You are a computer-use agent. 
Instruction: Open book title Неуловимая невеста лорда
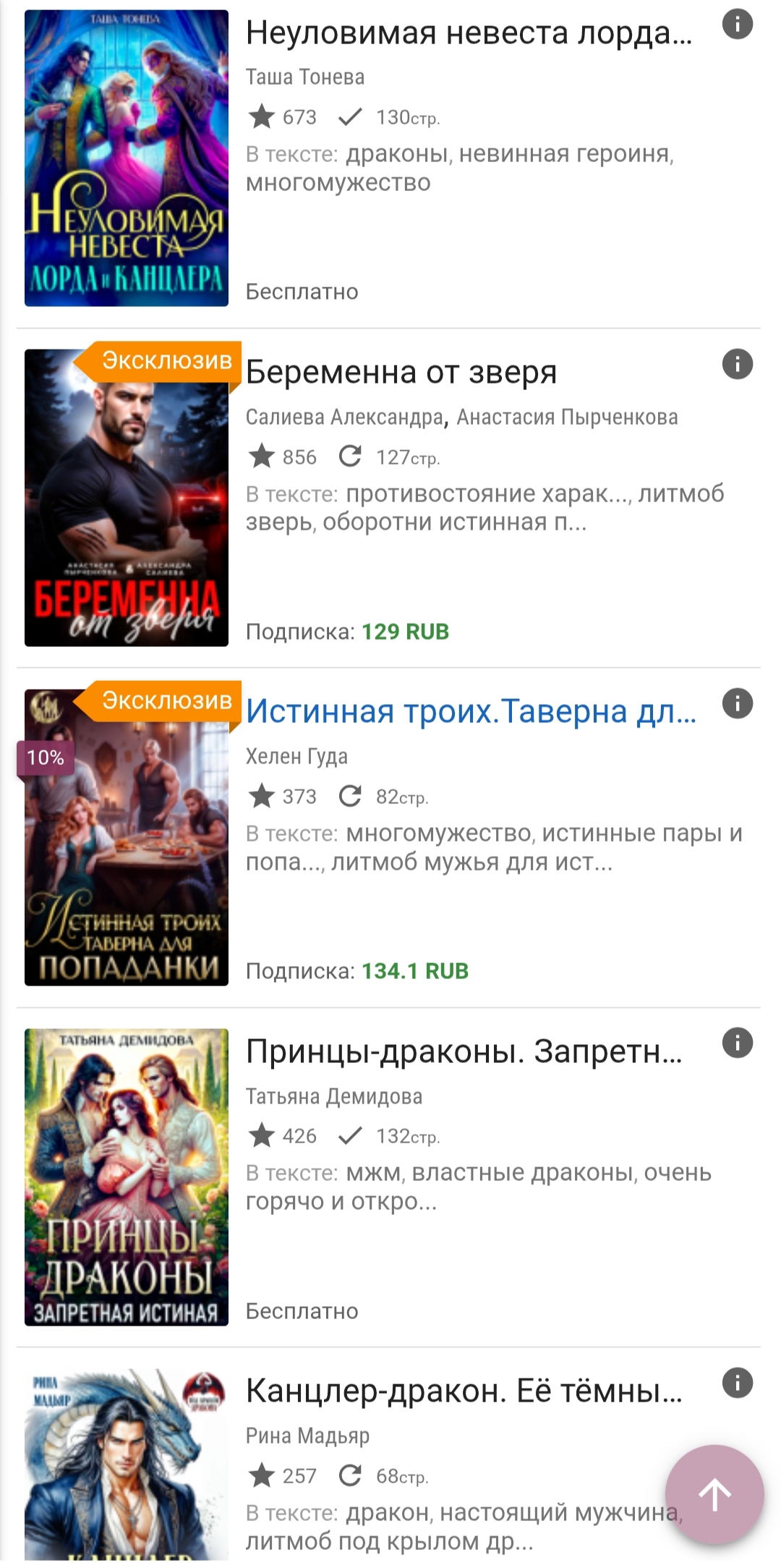[x=469, y=33]
